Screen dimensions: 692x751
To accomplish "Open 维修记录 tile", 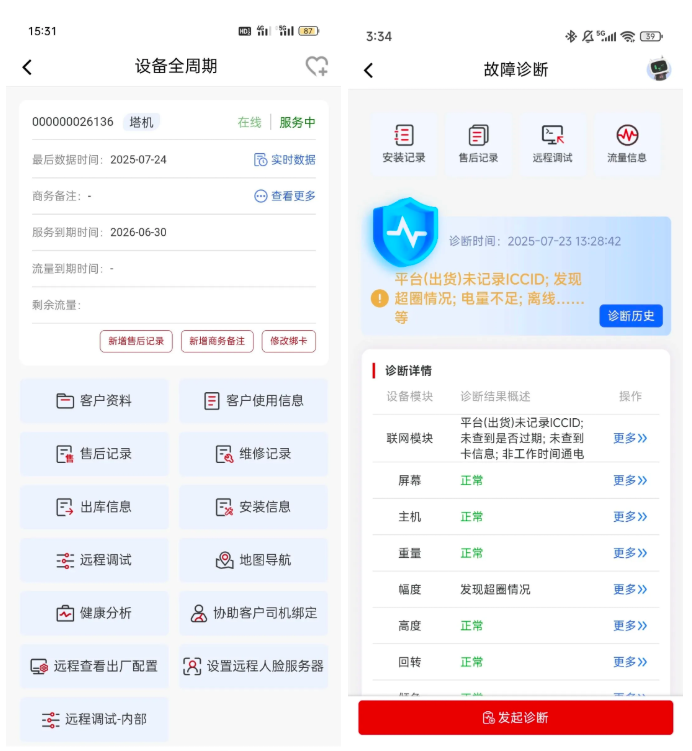I will tap(253, 453).
